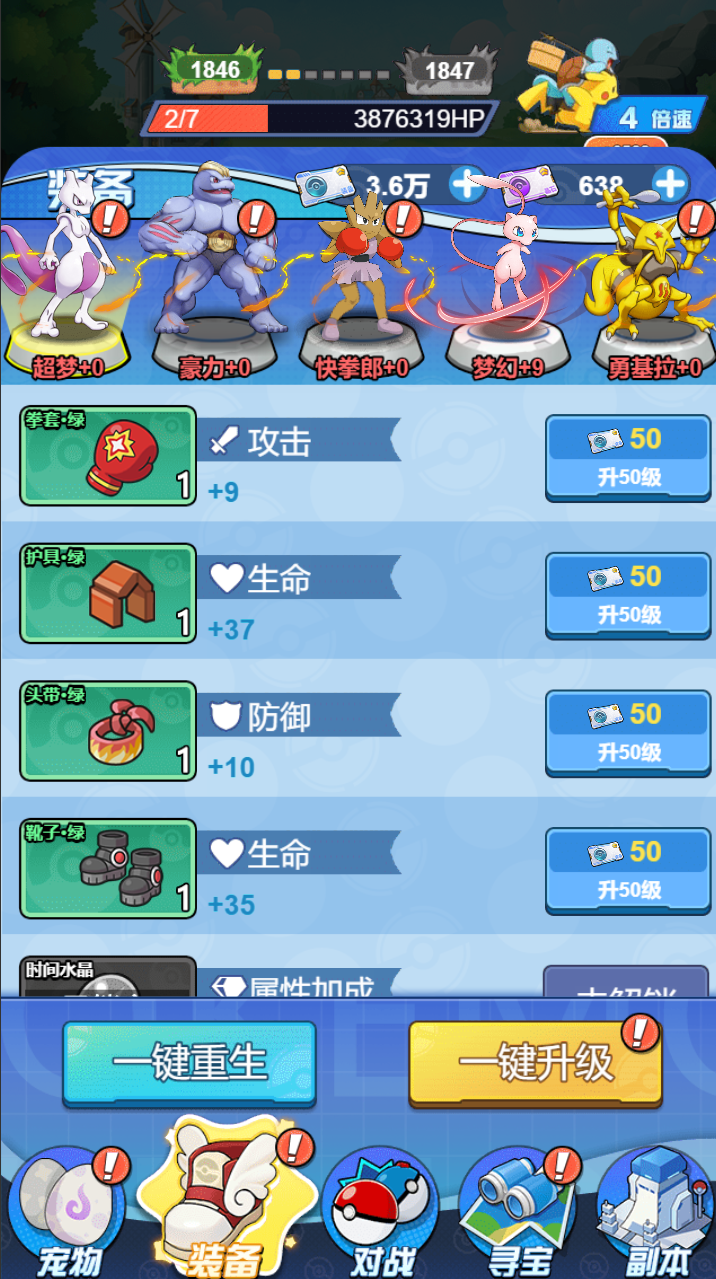Upgrade 靴子·绿 to level 50

(628, 870)
